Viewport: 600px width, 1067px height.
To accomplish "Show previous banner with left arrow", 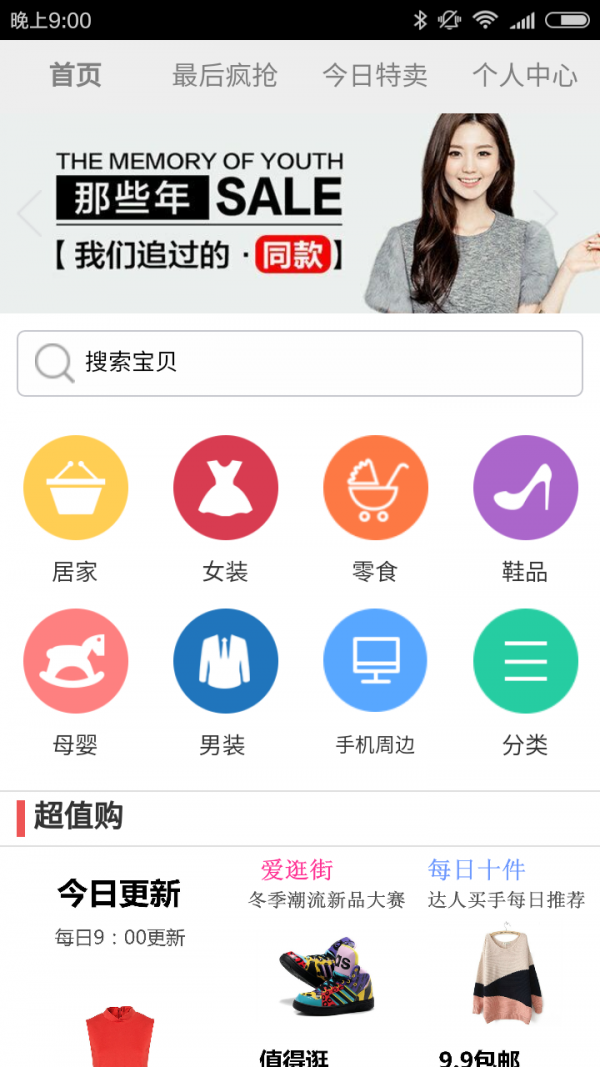I will coord(30,211).
